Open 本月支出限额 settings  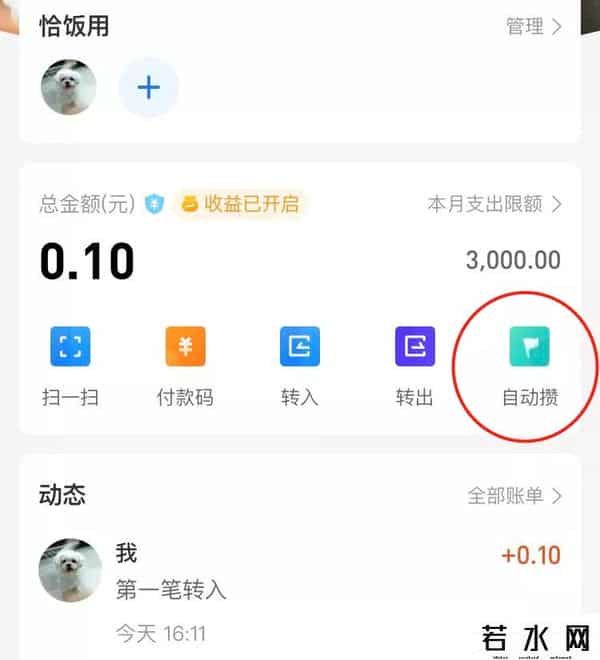click(x=494, y=204)
